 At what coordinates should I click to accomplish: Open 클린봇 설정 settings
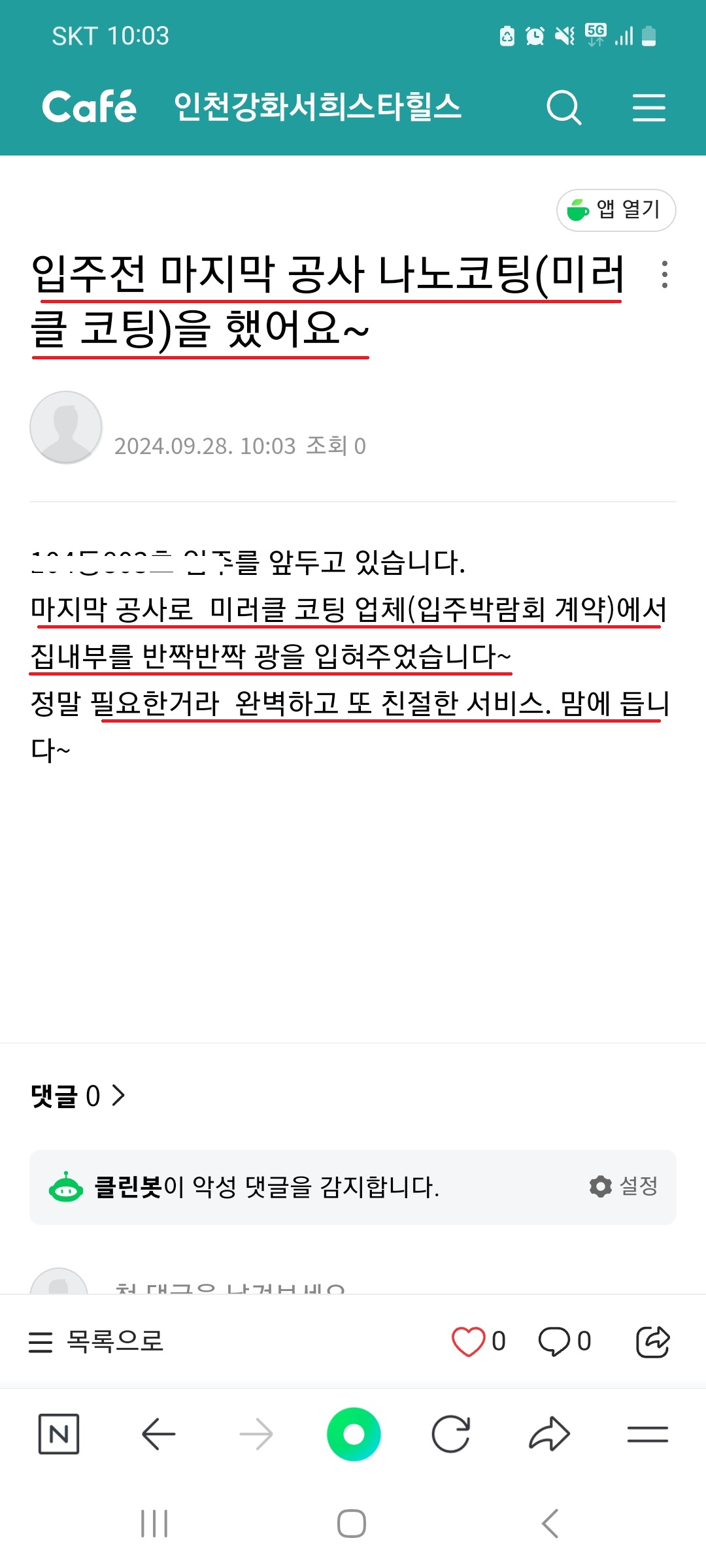coord(624,1186)
